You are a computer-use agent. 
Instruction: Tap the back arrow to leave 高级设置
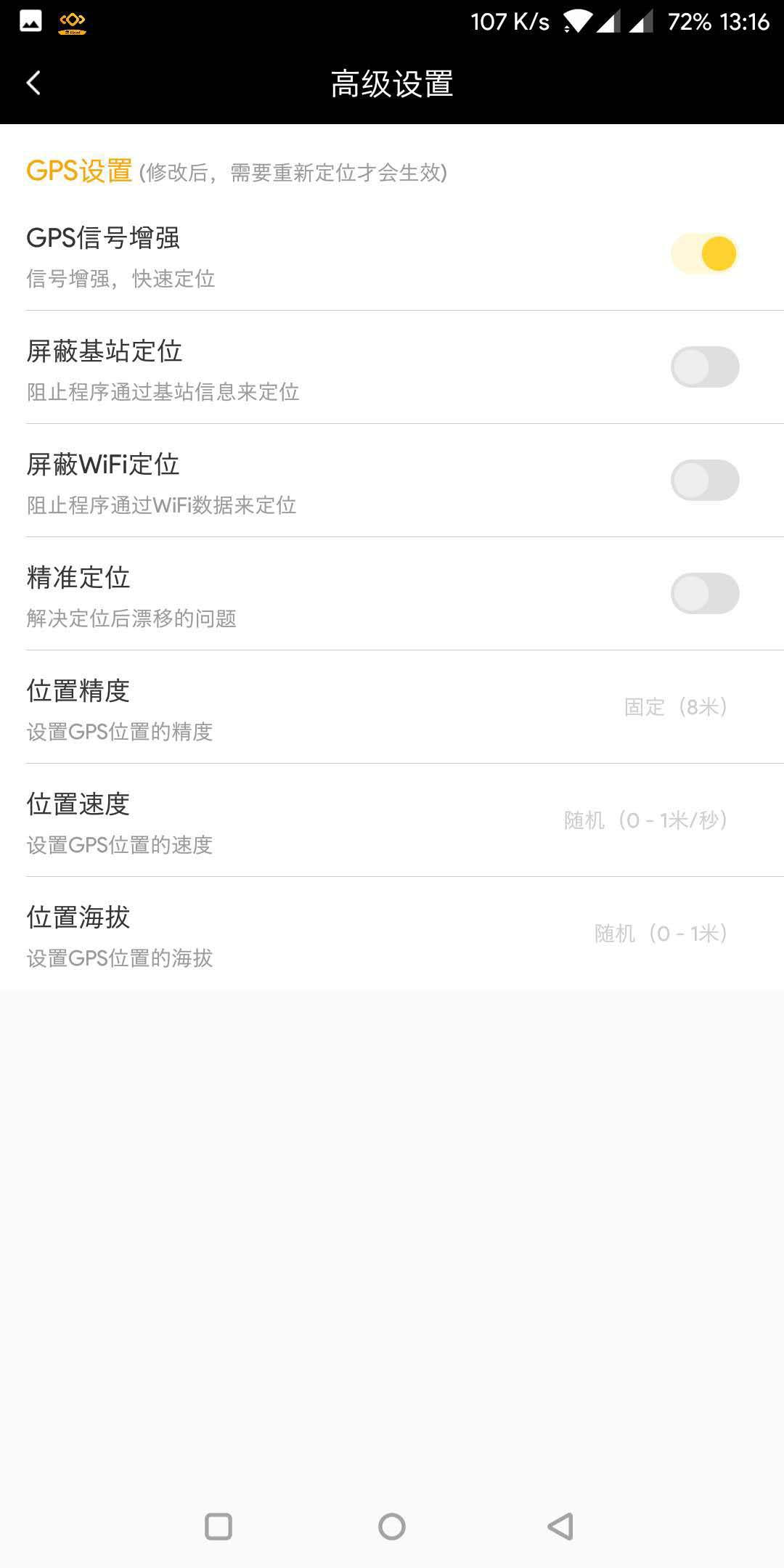click(x=34, y=83)
